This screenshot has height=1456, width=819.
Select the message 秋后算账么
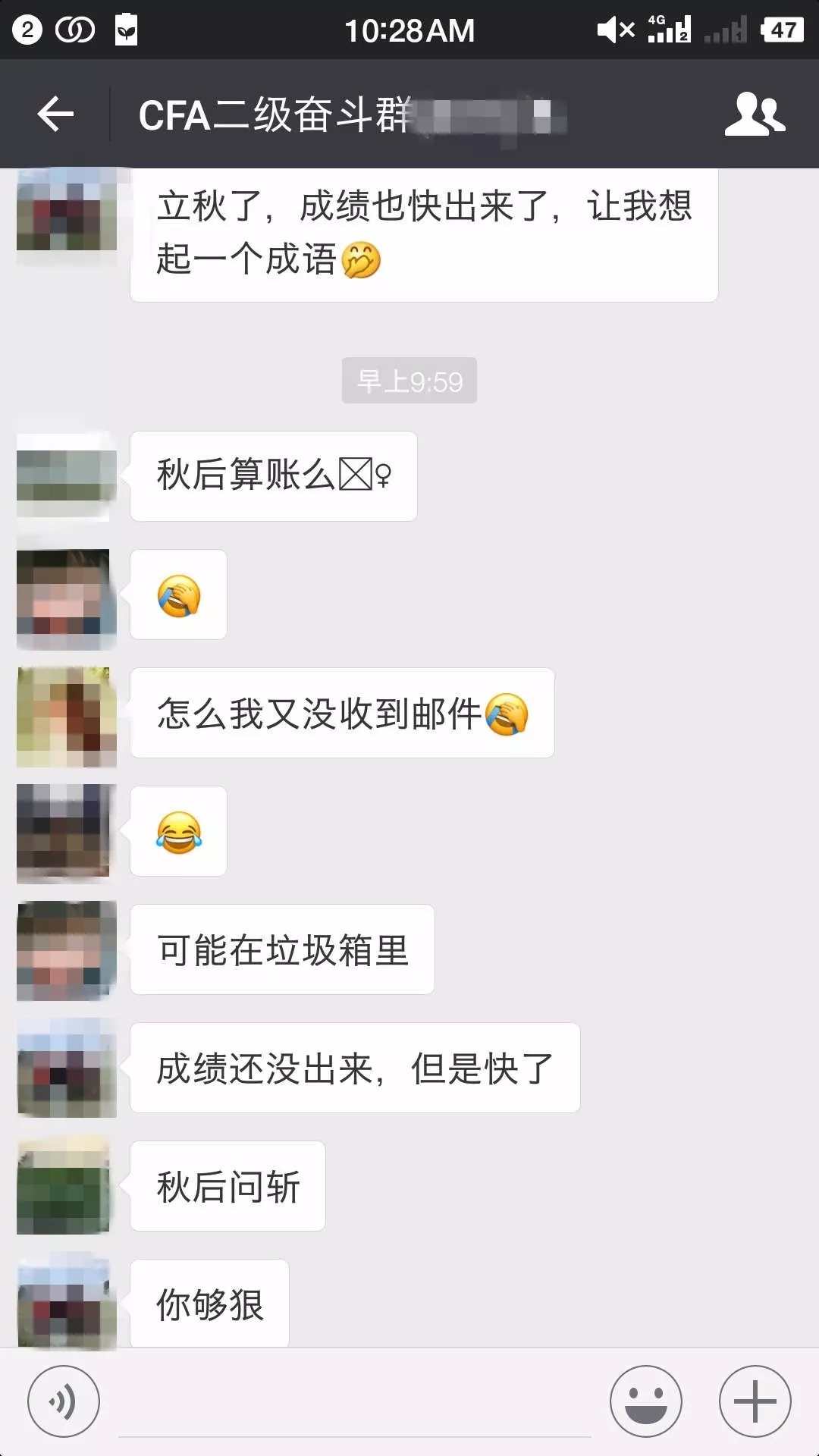point(273,475)
